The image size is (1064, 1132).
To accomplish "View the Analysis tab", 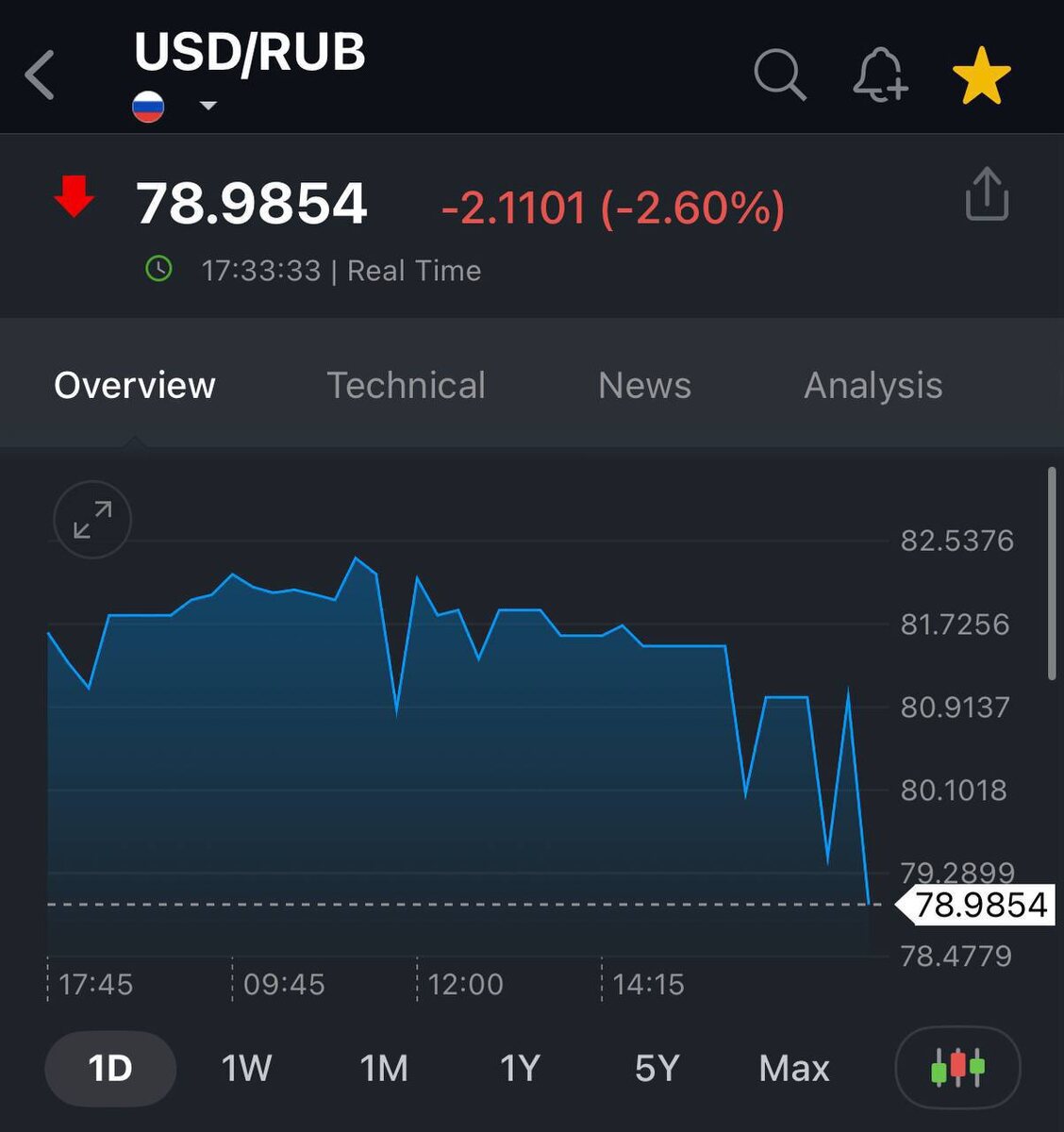I will 873,385.
